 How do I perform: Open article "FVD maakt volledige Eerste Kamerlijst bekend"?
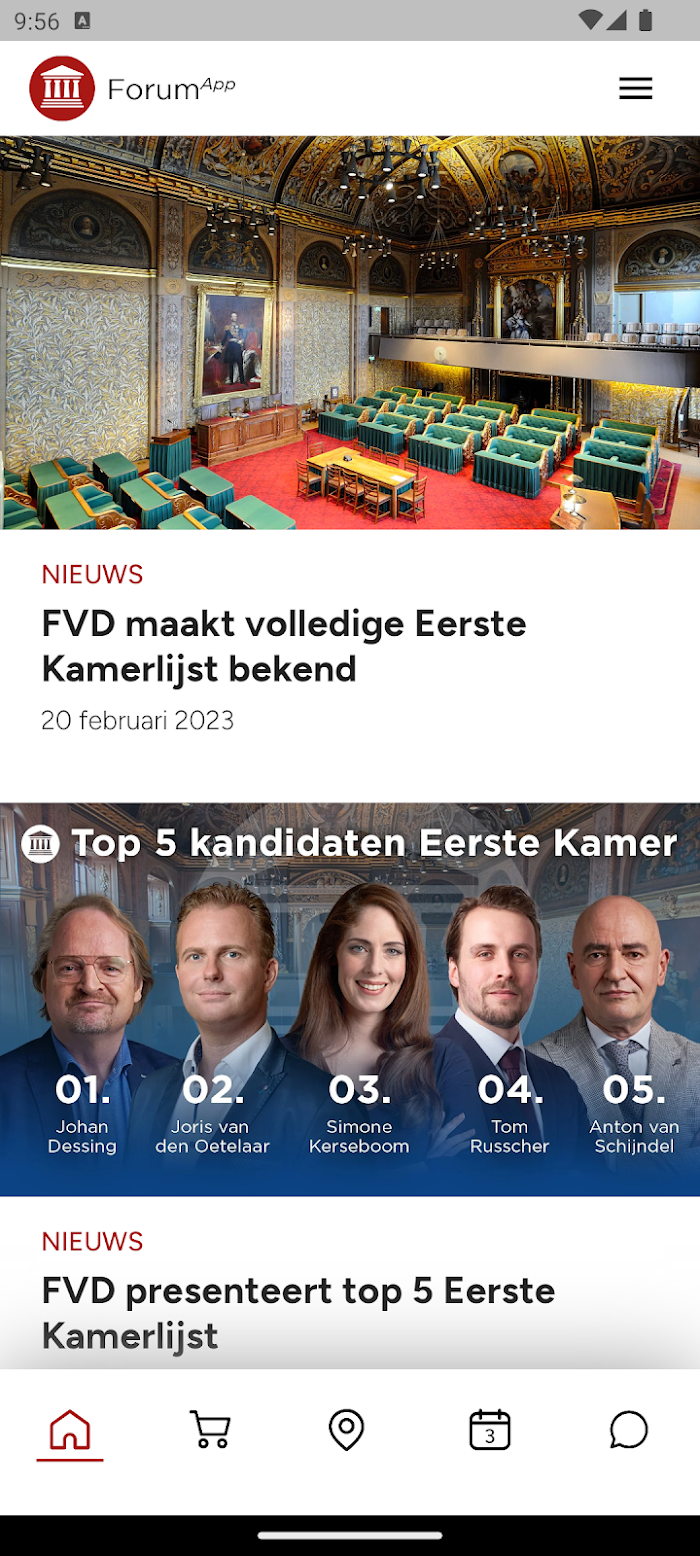point(284,646)
